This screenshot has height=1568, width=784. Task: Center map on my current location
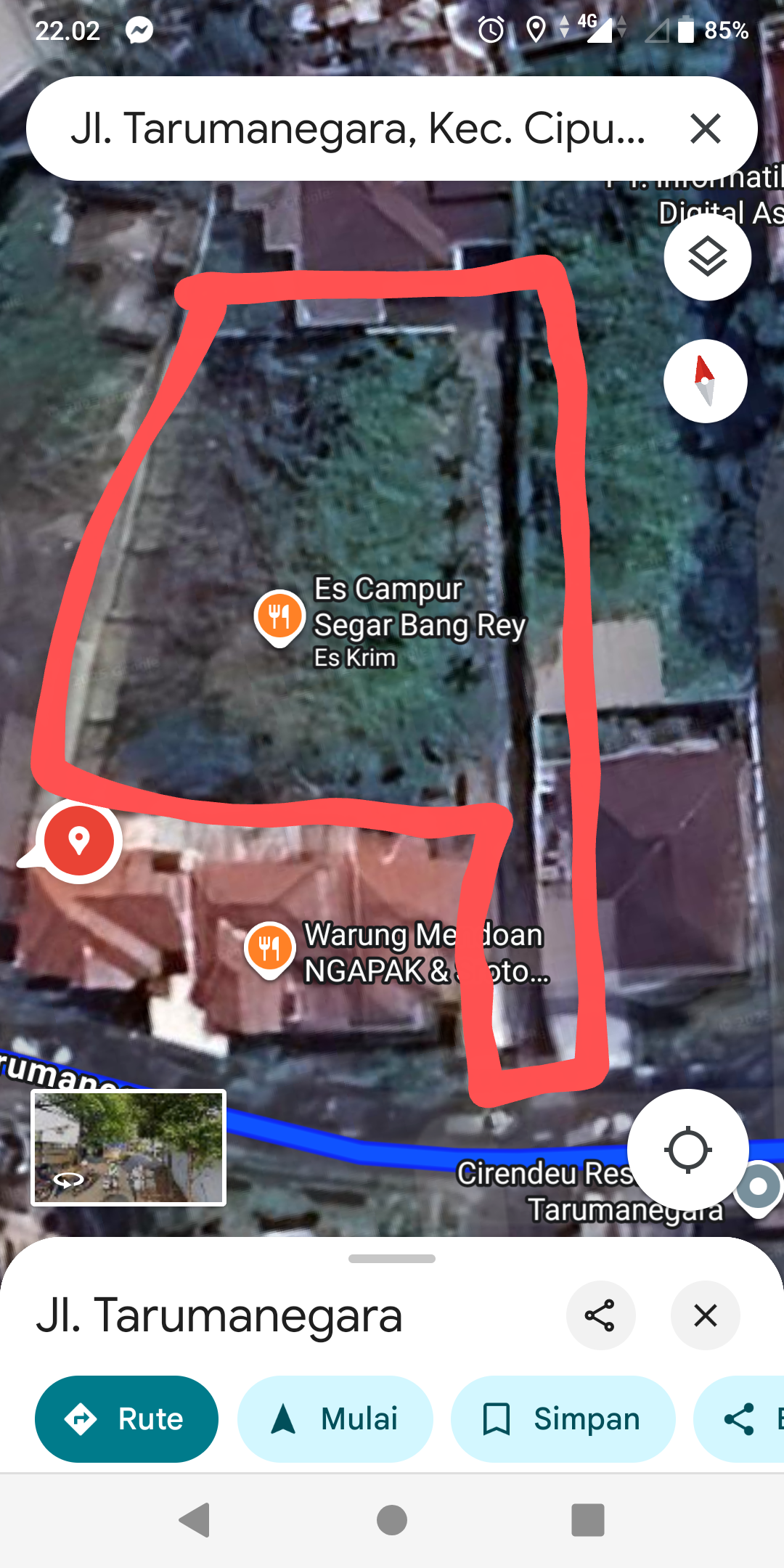(687, 1150)
